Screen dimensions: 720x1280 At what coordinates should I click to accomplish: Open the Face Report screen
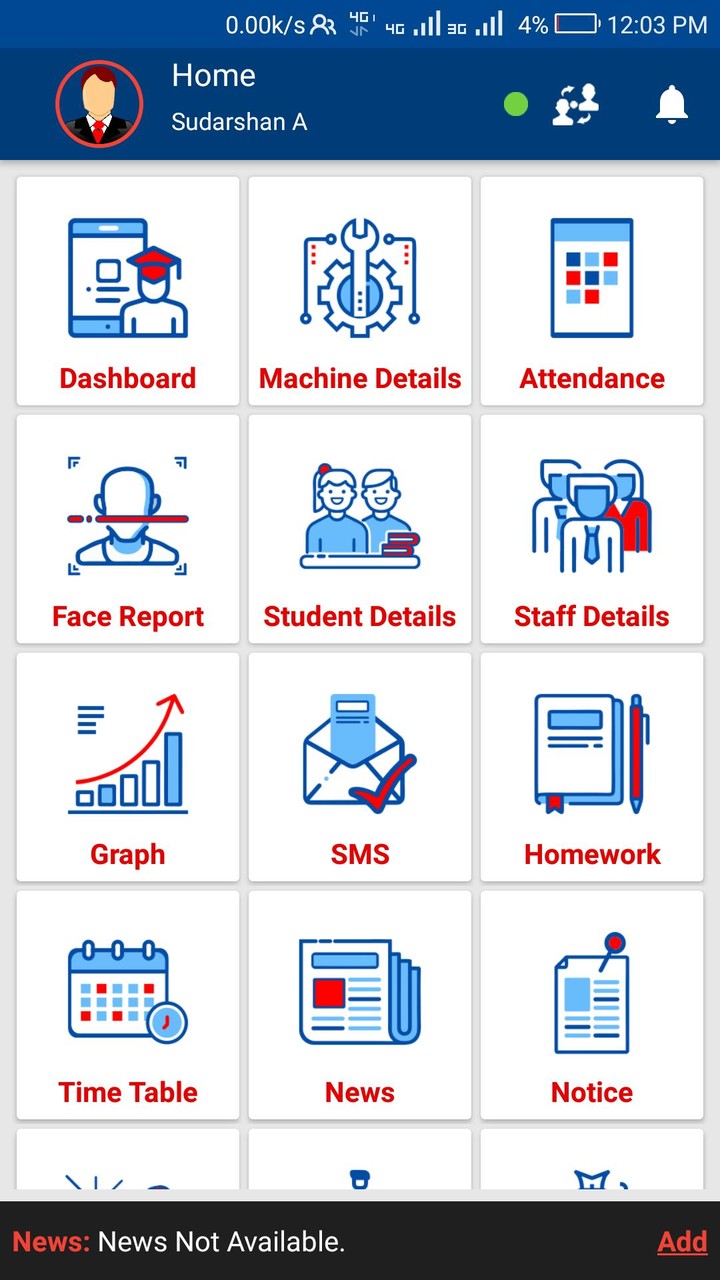127,529
